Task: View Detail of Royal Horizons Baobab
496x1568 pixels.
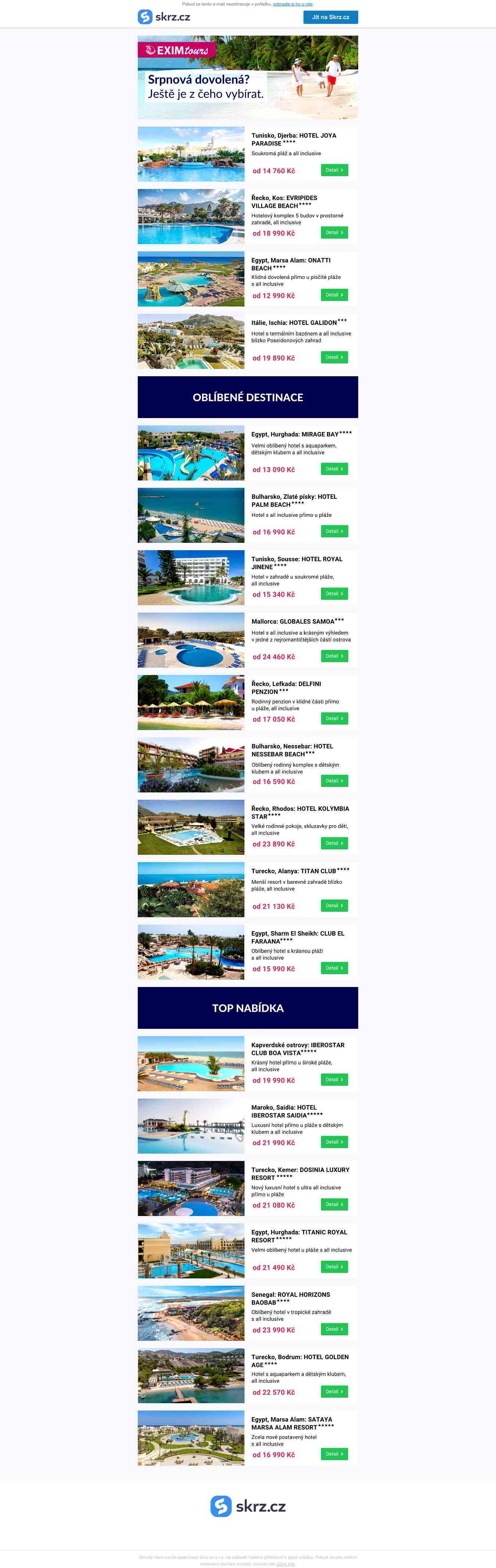Action: 334,1329
